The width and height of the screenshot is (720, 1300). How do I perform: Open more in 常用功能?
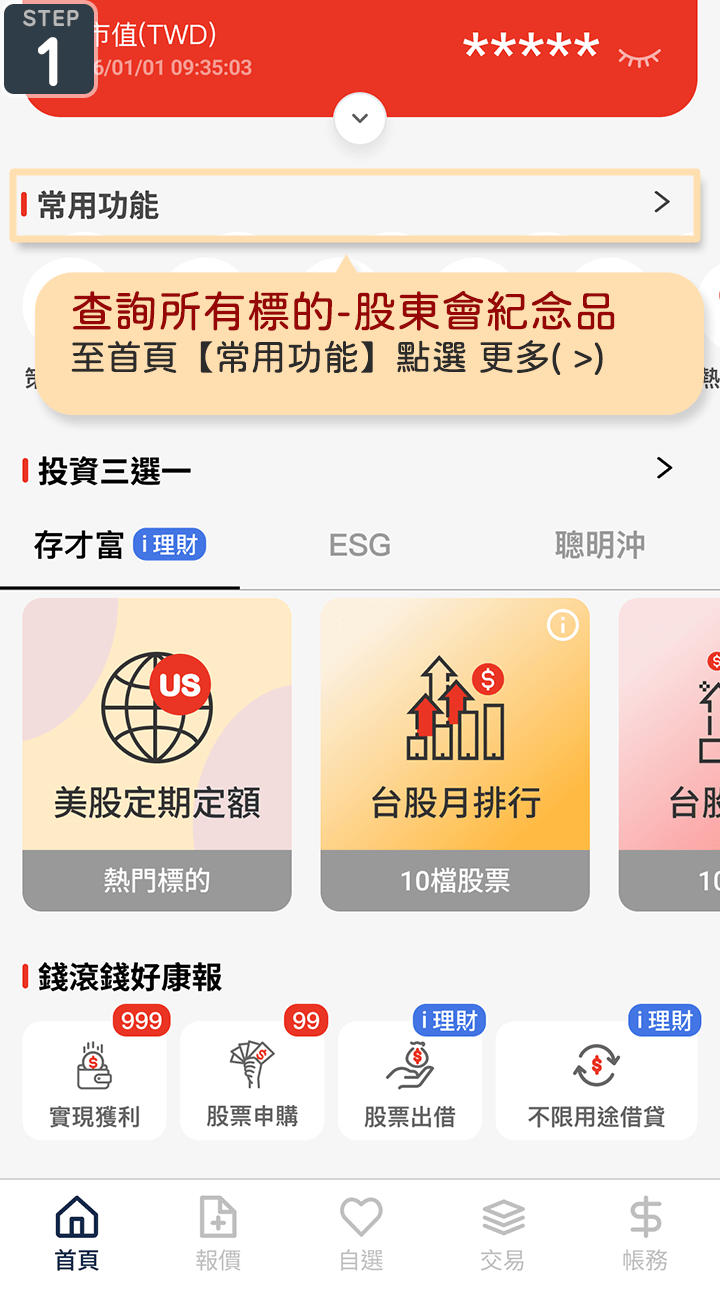[x=661, y=203]
